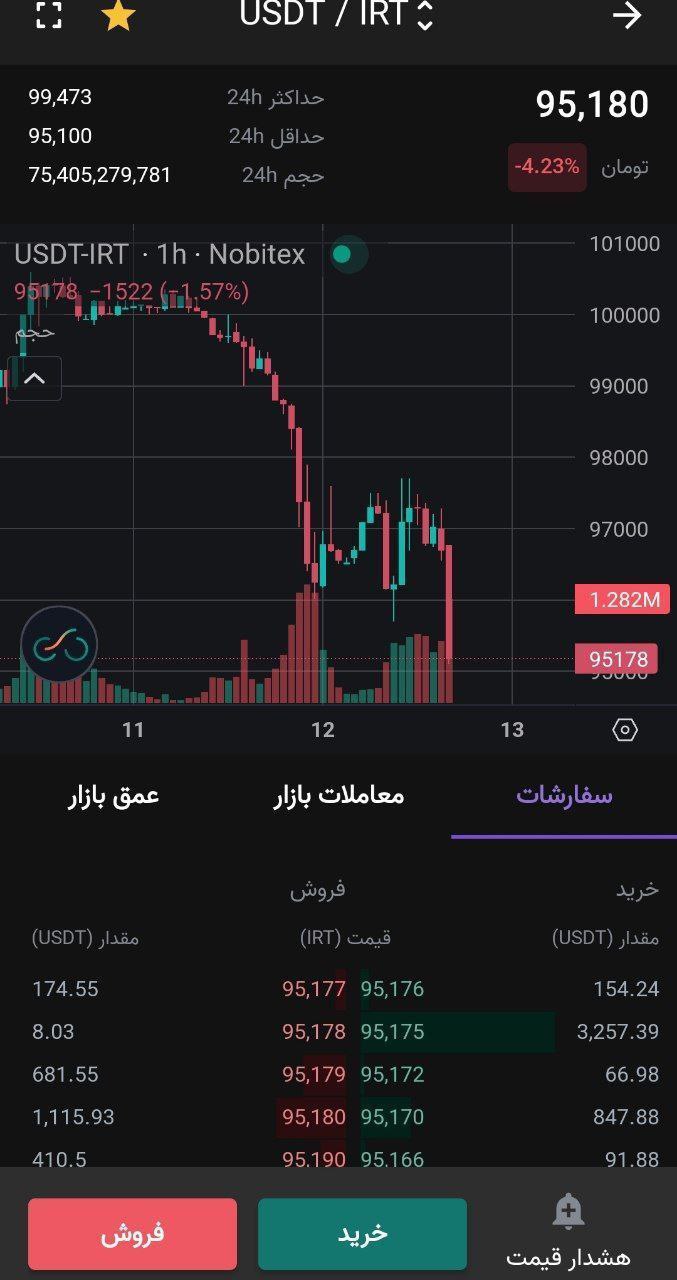Open the USDT / IRT market pair selector
The height and width of the screenshot is (1280, 677).
(336, 14)
